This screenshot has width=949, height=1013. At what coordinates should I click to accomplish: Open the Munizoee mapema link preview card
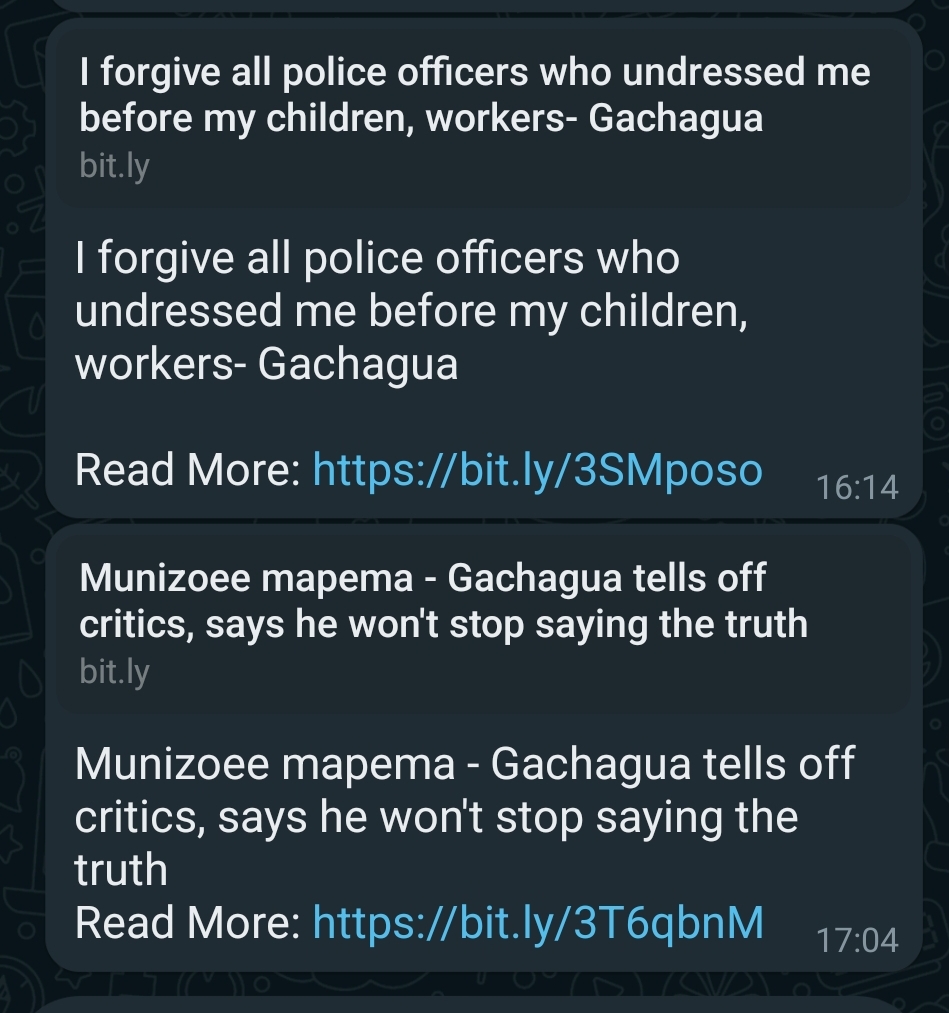pos(480,622)
